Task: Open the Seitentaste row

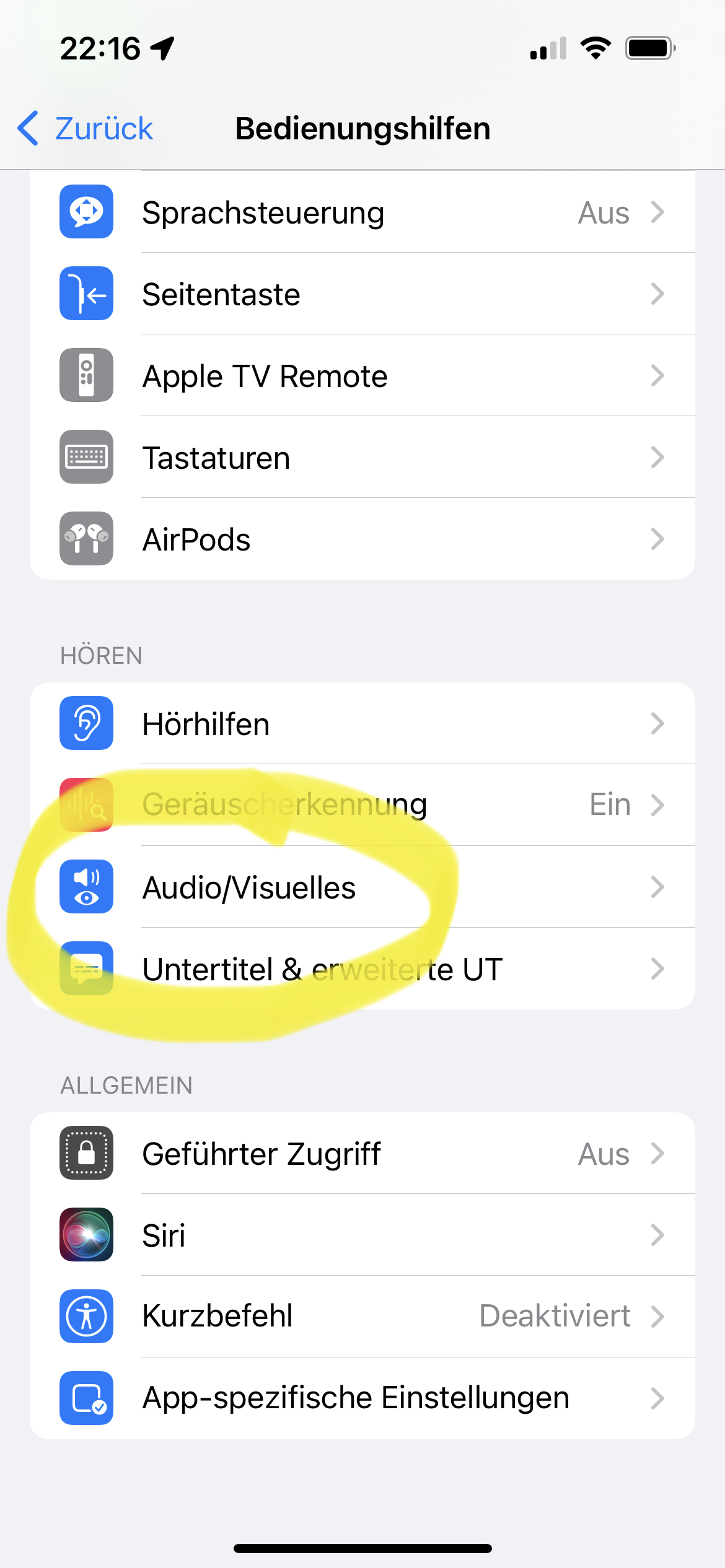Action: click(x=362, y=294)
